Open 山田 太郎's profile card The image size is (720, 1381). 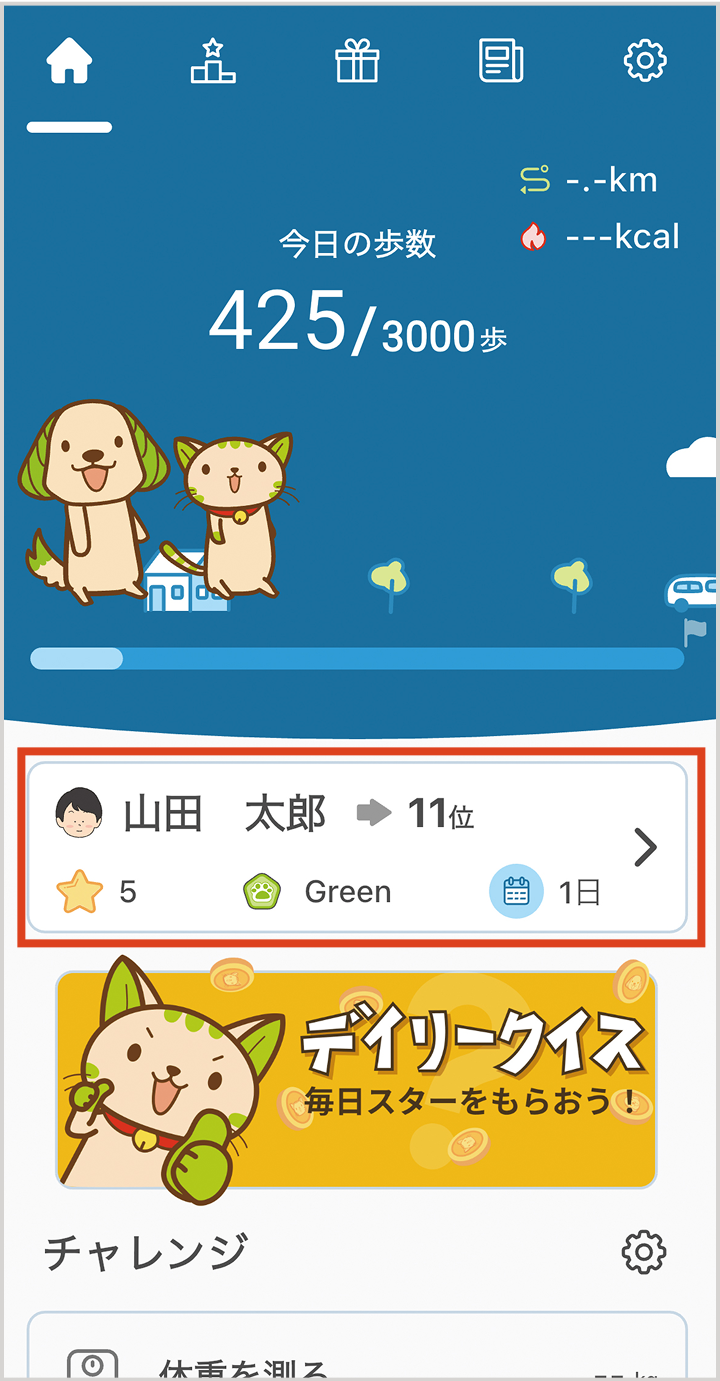point(357,847)
